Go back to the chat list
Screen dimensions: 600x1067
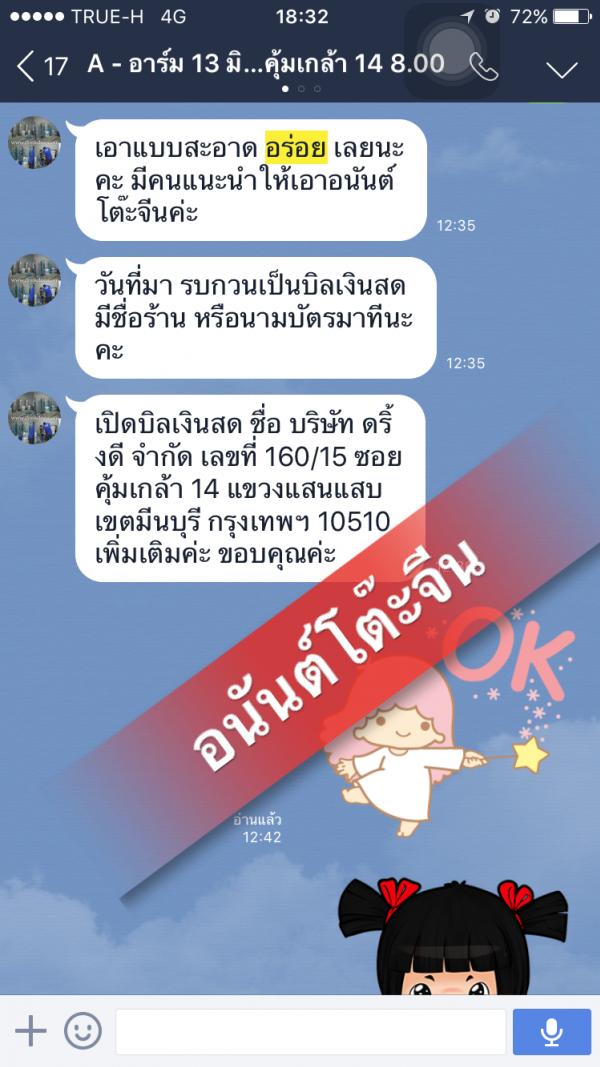tap(38, 66)
